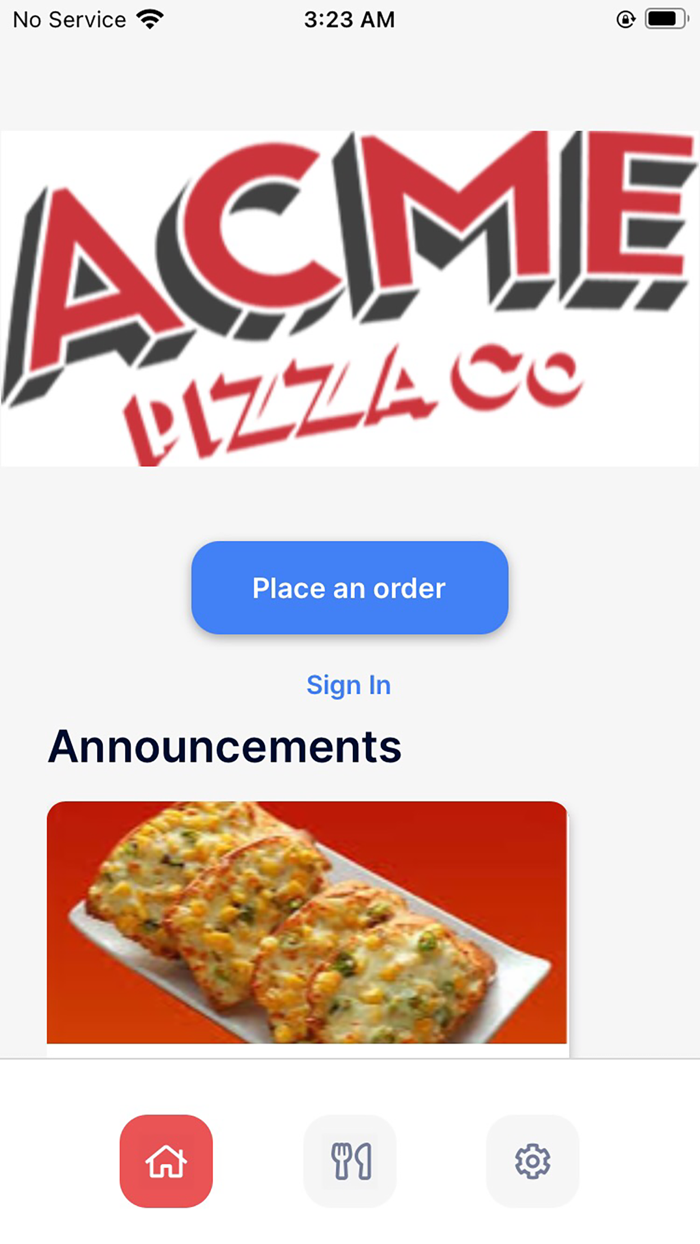
Task: Open the Sign In link
Action: tap(349, 685)
